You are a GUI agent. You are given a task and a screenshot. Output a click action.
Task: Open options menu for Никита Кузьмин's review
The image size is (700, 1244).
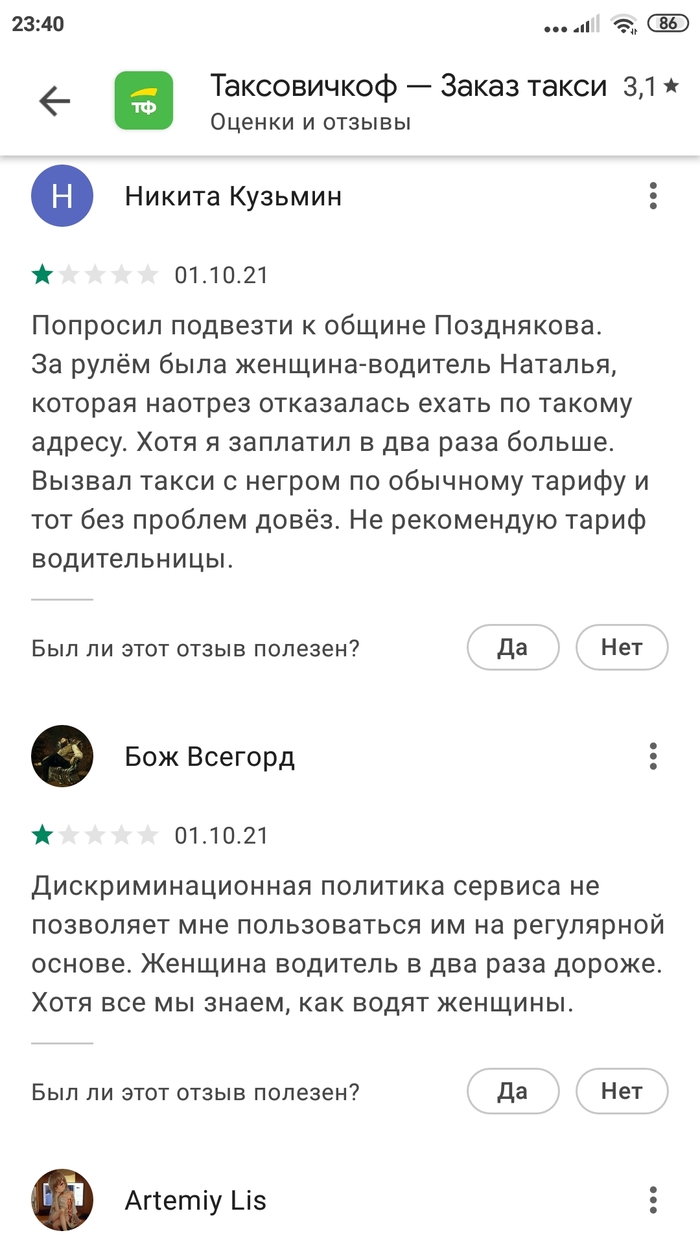click(653, 196)
